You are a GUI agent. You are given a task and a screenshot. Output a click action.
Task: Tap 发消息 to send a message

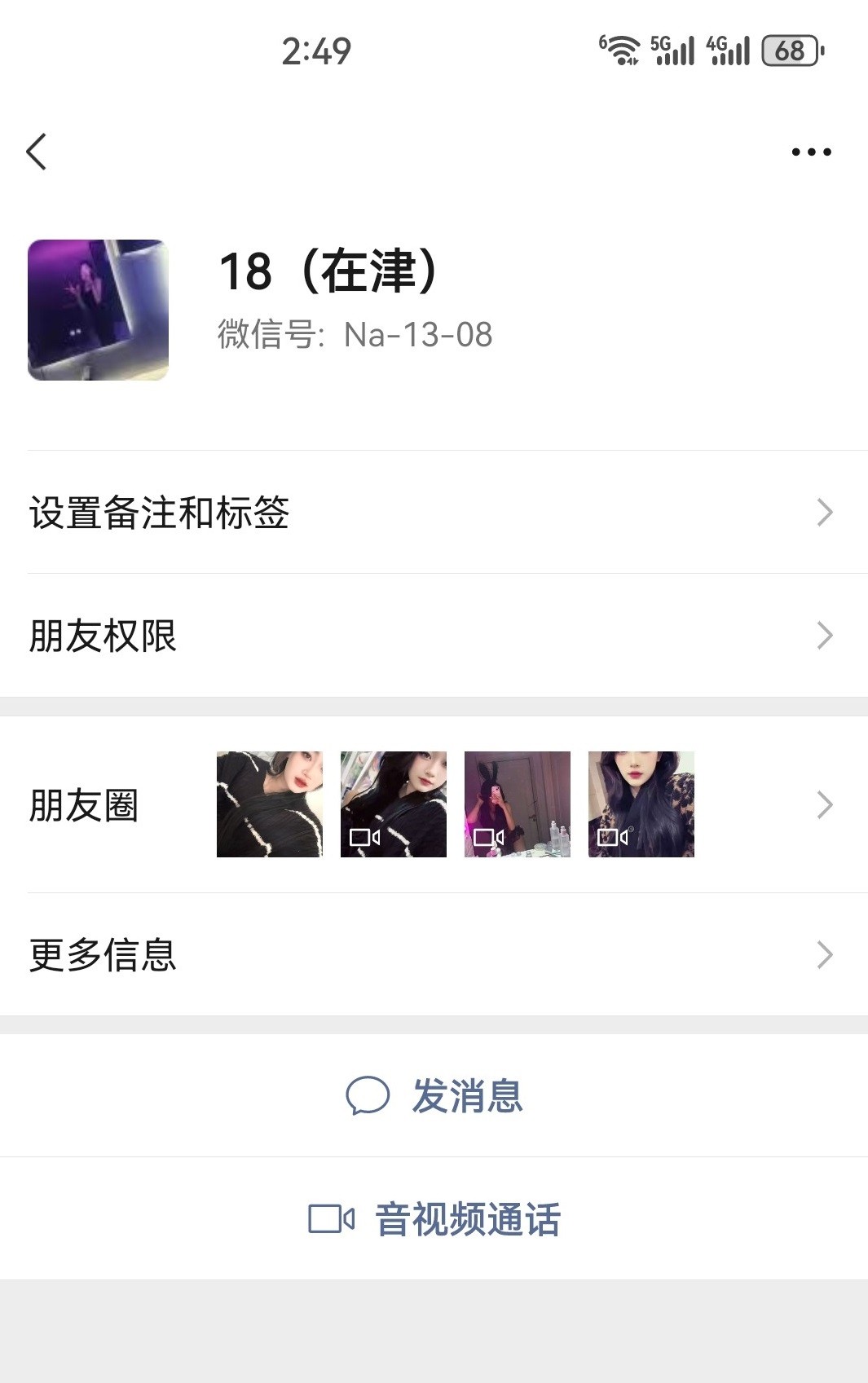pyautogui.click(x=434, y=1095)
